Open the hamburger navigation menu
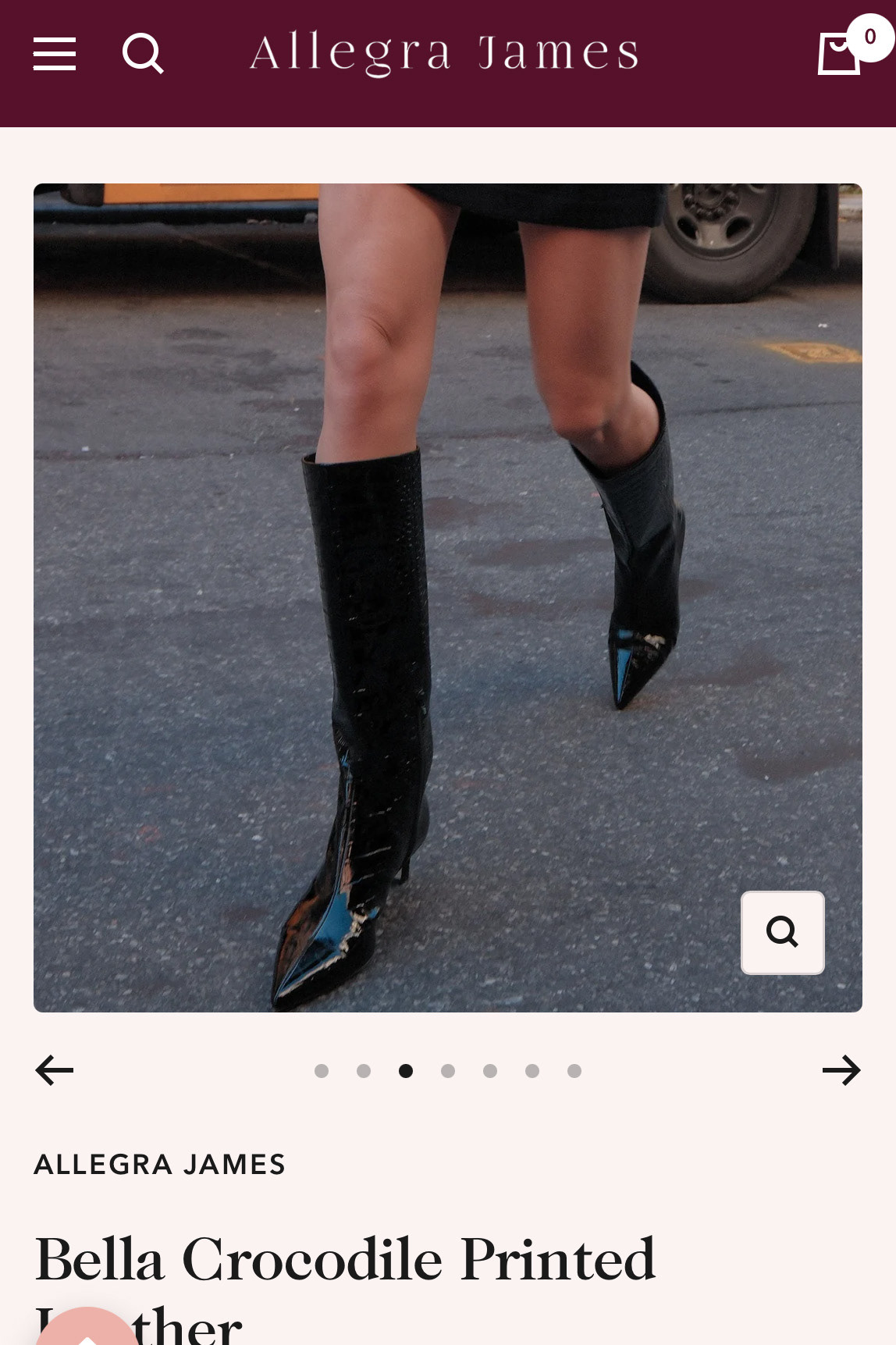 [x=55, y=54]
